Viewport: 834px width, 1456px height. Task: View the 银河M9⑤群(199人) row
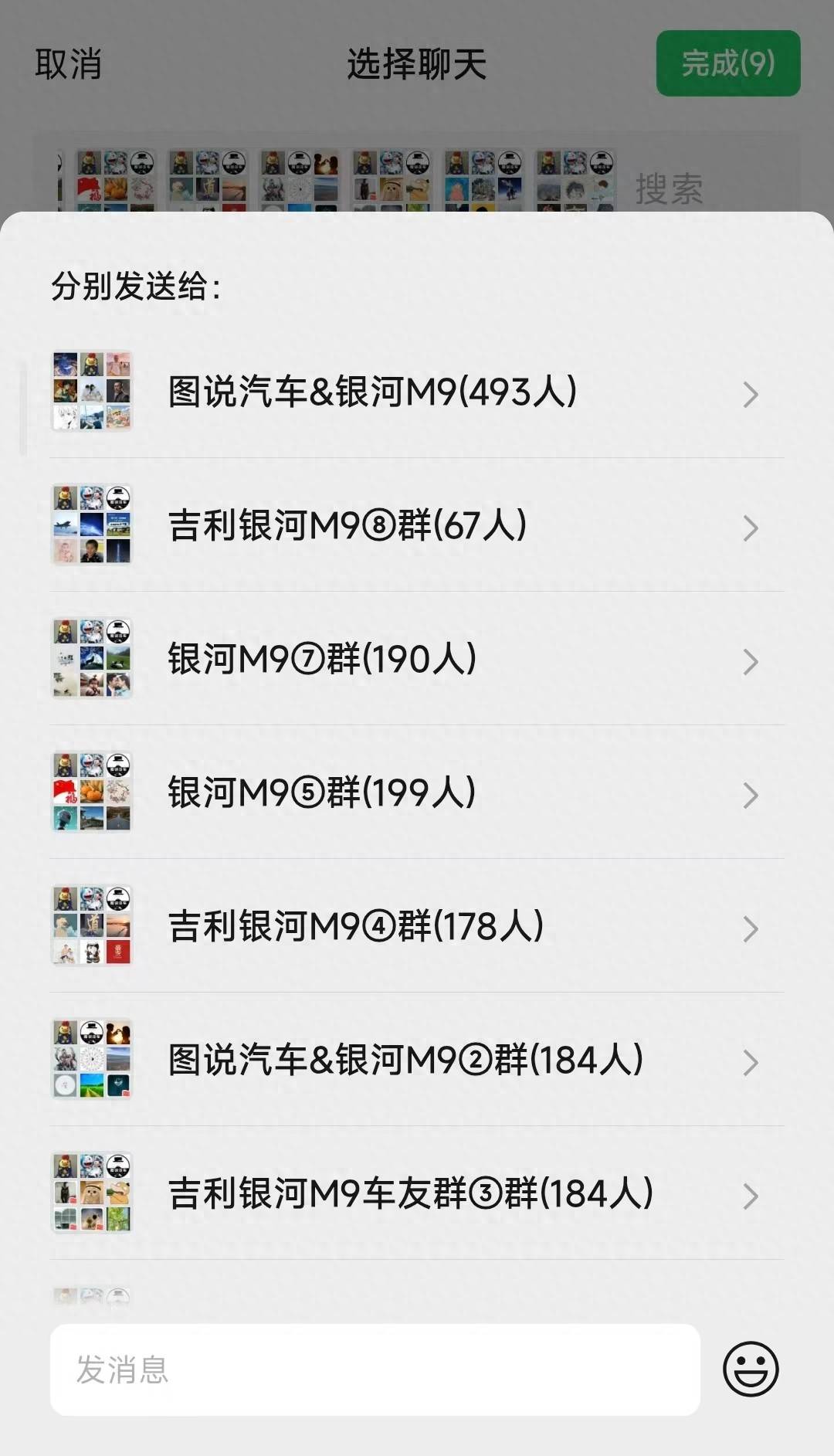417,792
